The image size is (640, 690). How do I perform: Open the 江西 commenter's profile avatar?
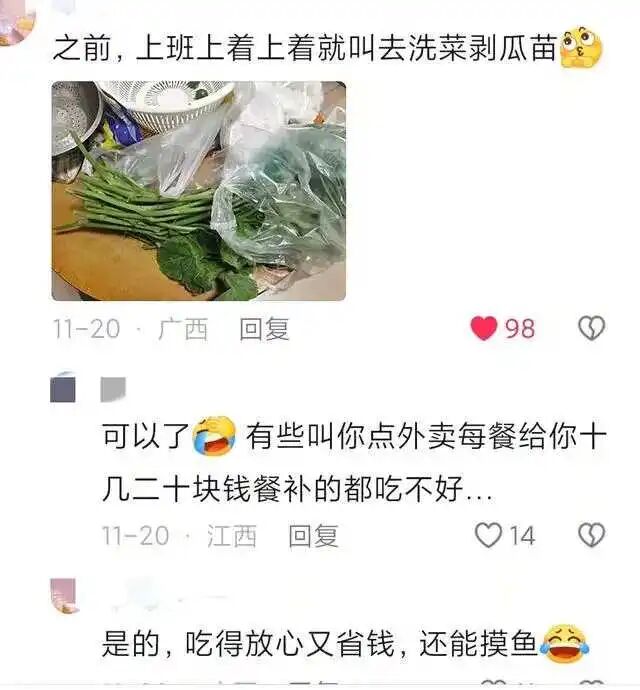(64, 389)
